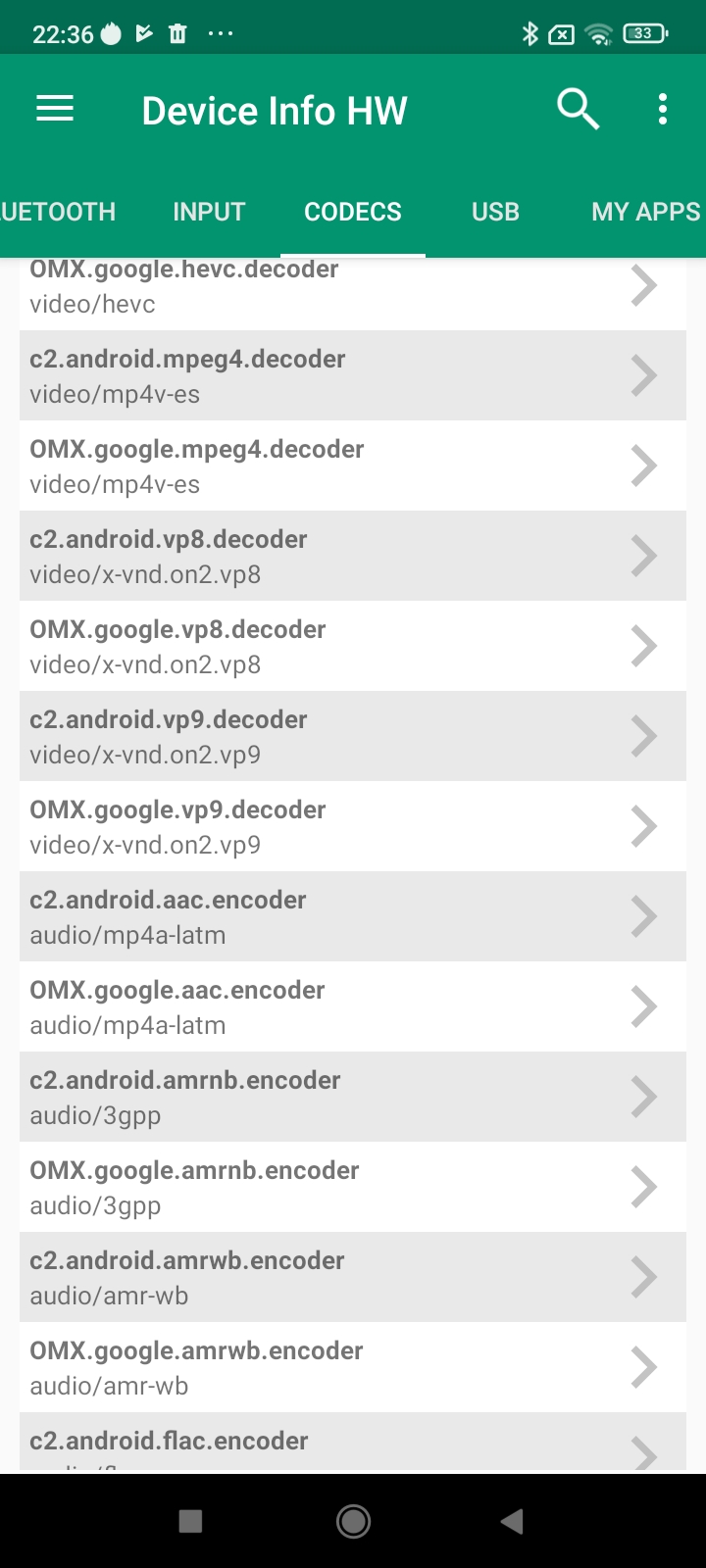The height and width of the screenshot is (1568, 706).
Task: Open OMX.google.vp9.decoder codec
Action: pos(353,827)
